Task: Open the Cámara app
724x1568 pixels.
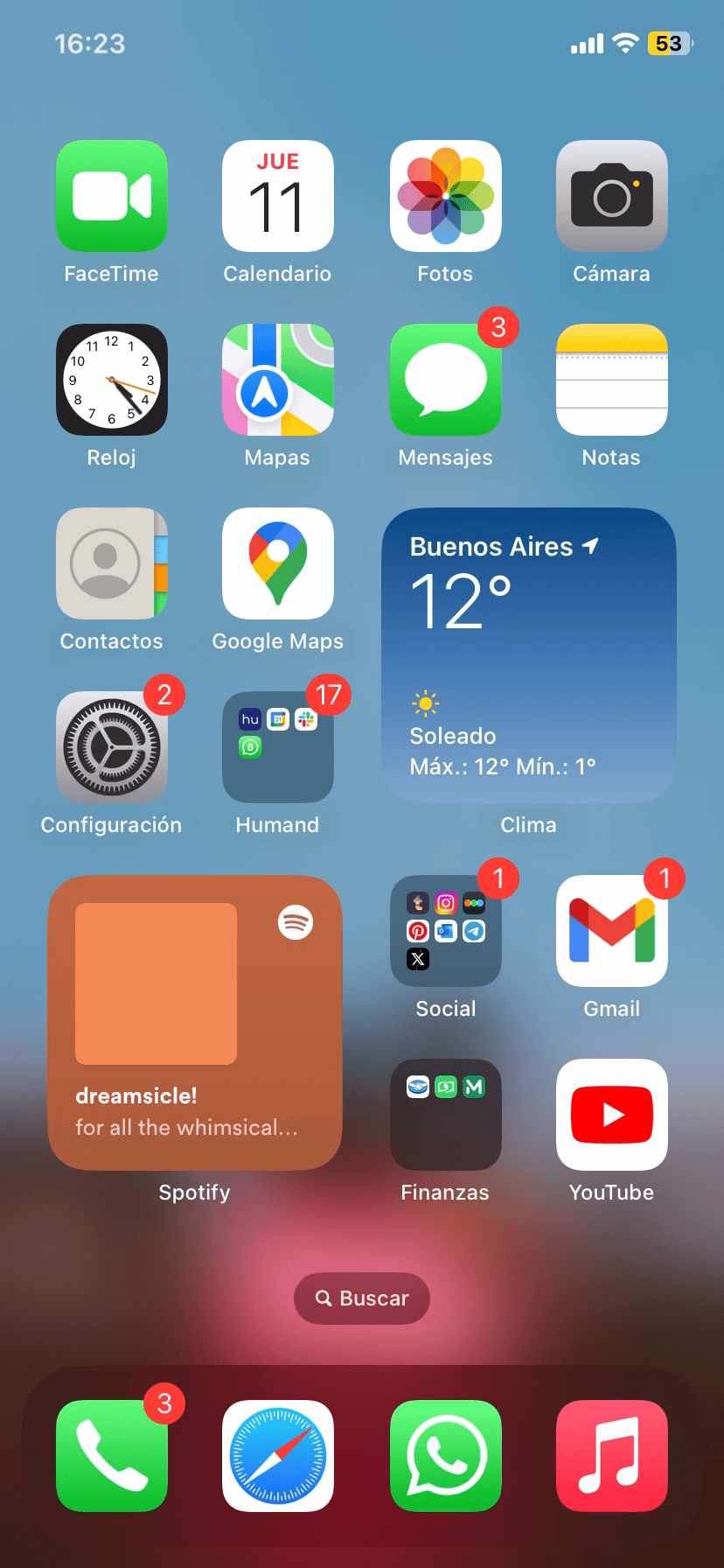Action: 611,196
